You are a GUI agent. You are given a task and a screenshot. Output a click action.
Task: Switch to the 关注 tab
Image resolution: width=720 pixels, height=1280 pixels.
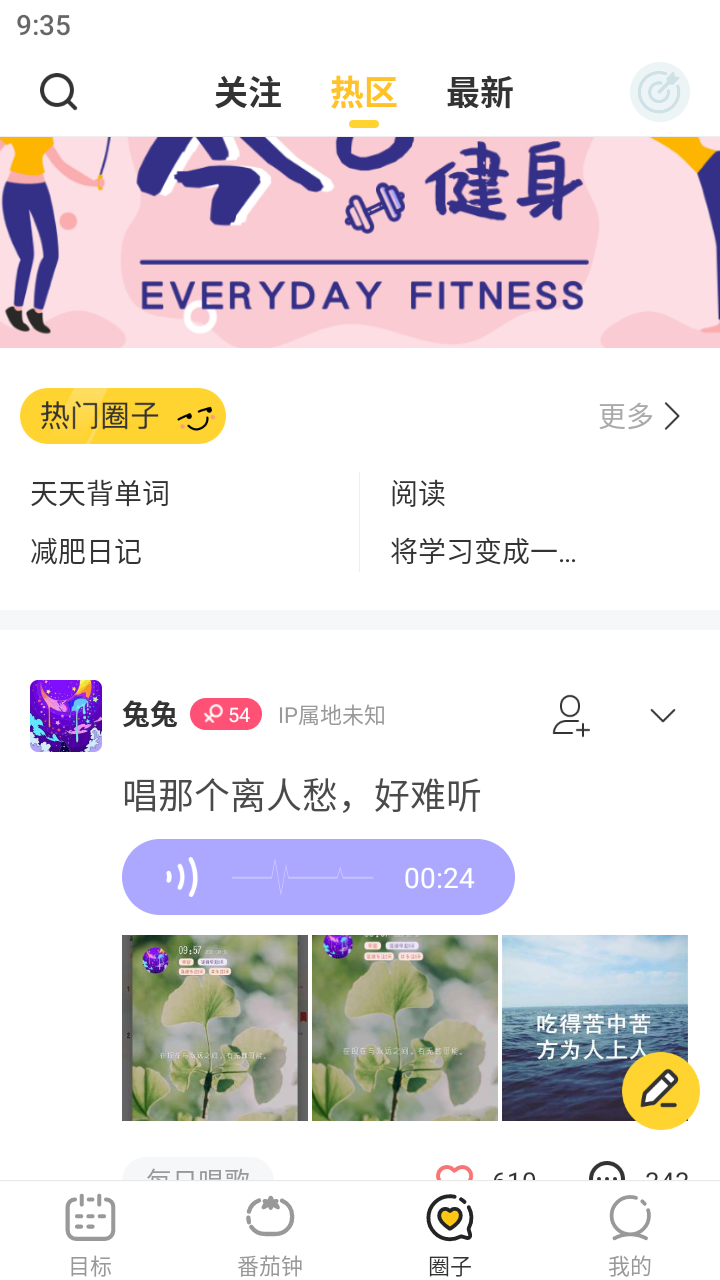click(248, 93)
